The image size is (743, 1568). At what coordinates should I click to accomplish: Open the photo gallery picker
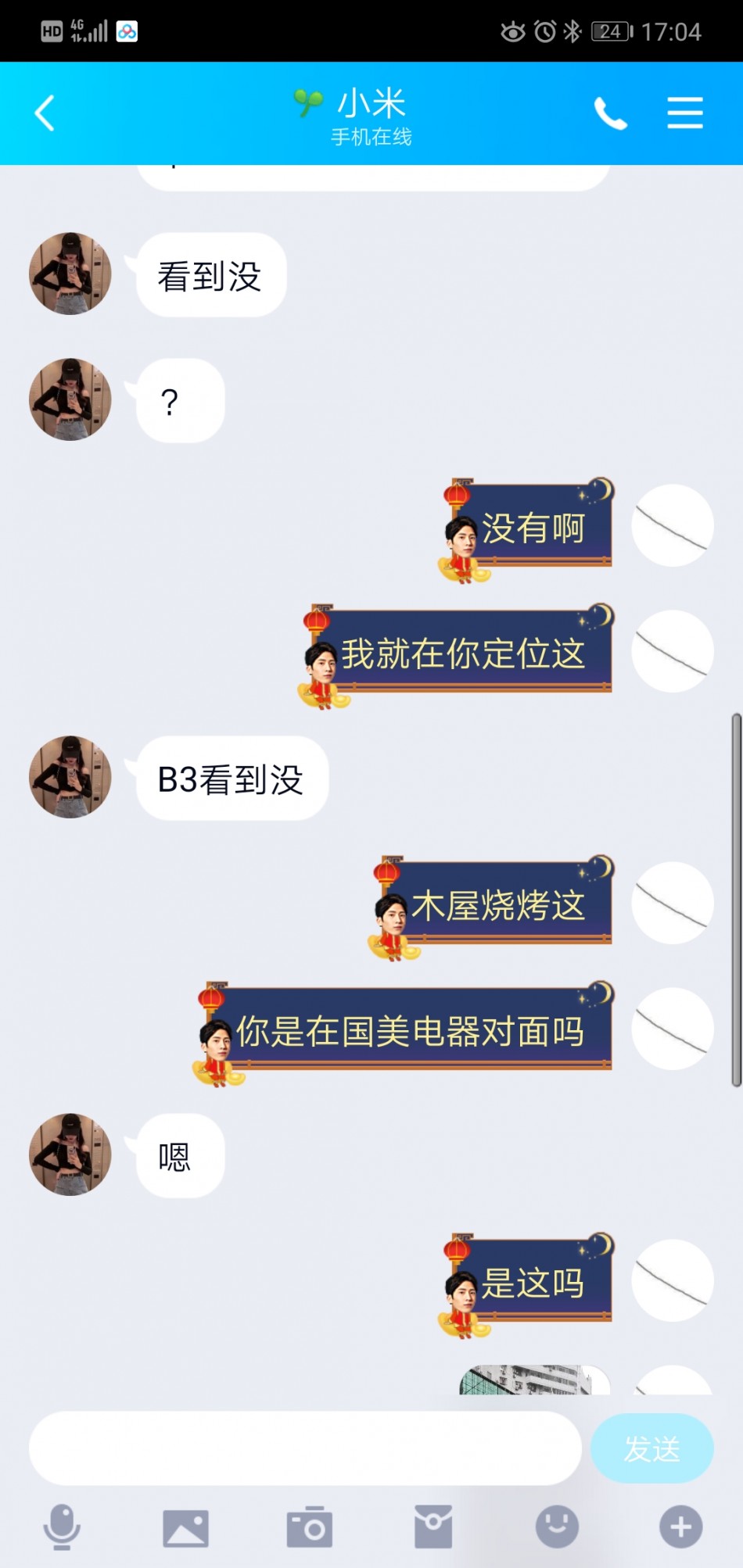point(185,1527)
